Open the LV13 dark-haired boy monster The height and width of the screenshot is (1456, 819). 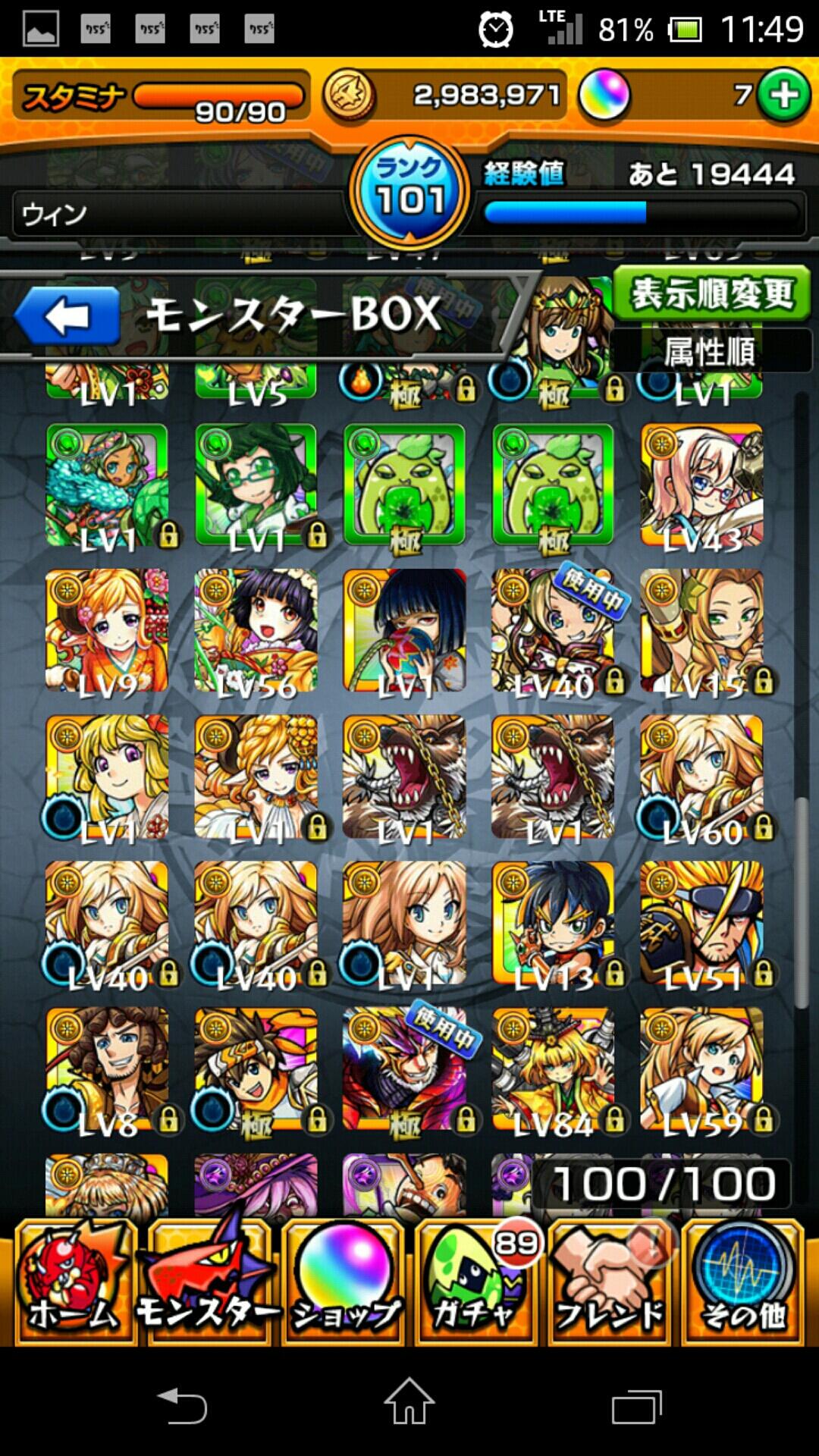554,924
